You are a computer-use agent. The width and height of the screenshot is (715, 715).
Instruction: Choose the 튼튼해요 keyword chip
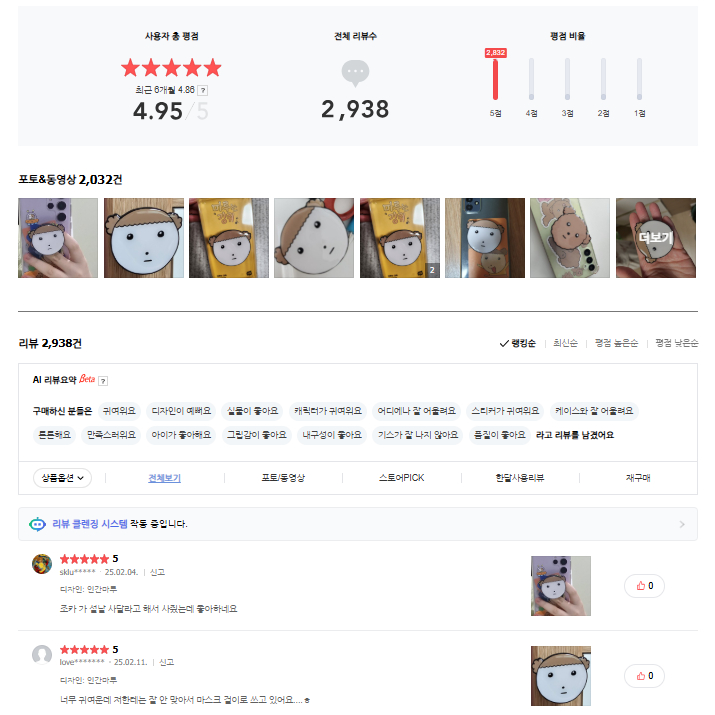[54, 435]
